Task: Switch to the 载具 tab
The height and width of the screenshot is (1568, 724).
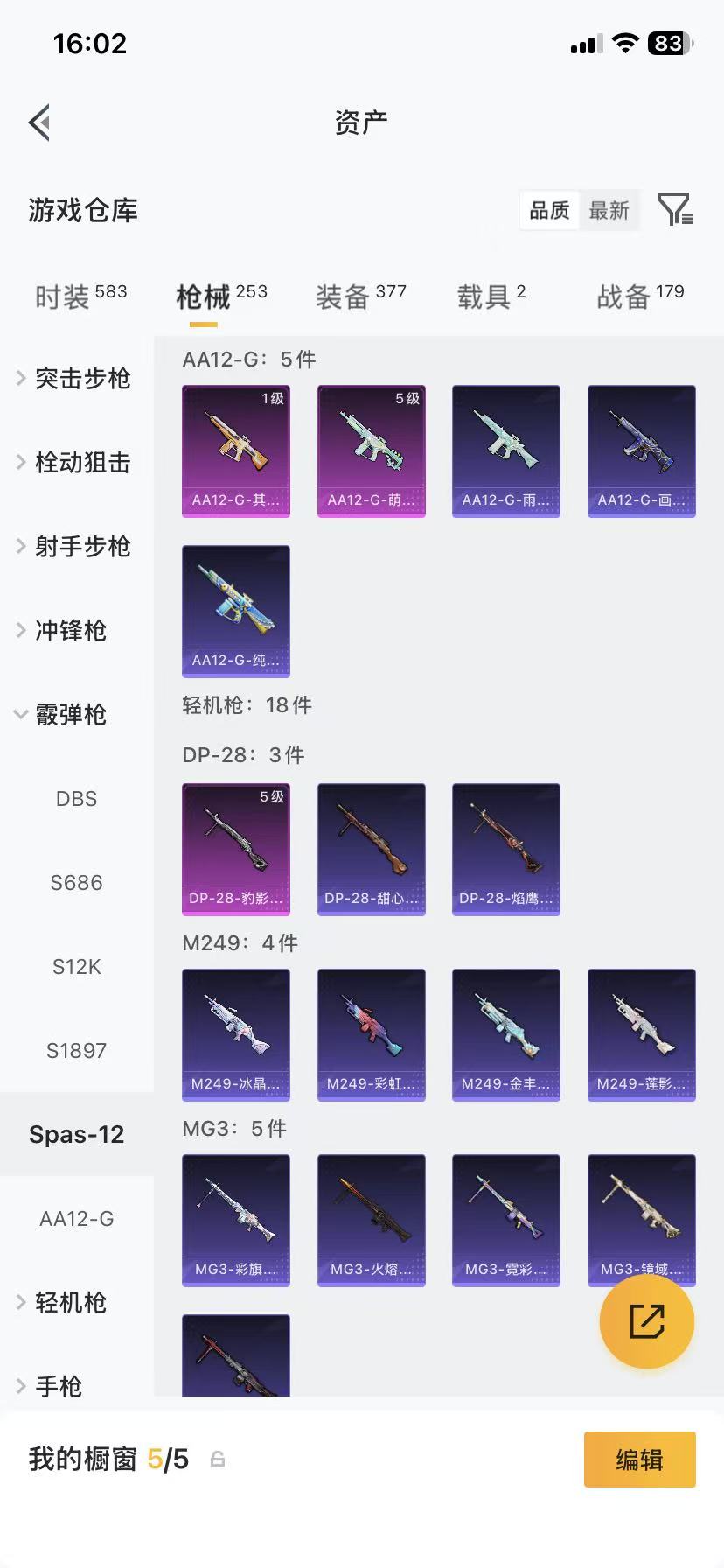Action: coord(491,297)
